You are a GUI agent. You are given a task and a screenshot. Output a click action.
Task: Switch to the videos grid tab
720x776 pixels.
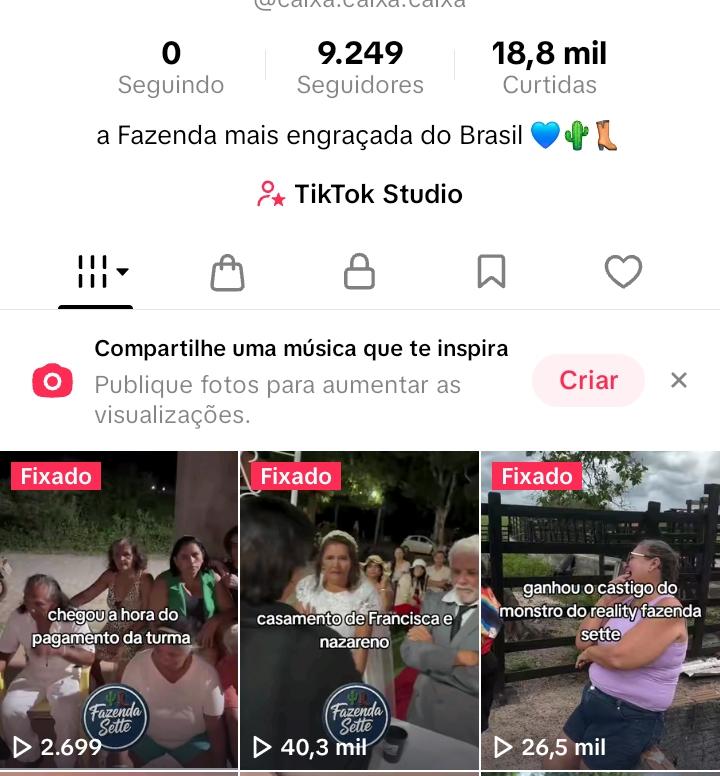coord(91,269)
